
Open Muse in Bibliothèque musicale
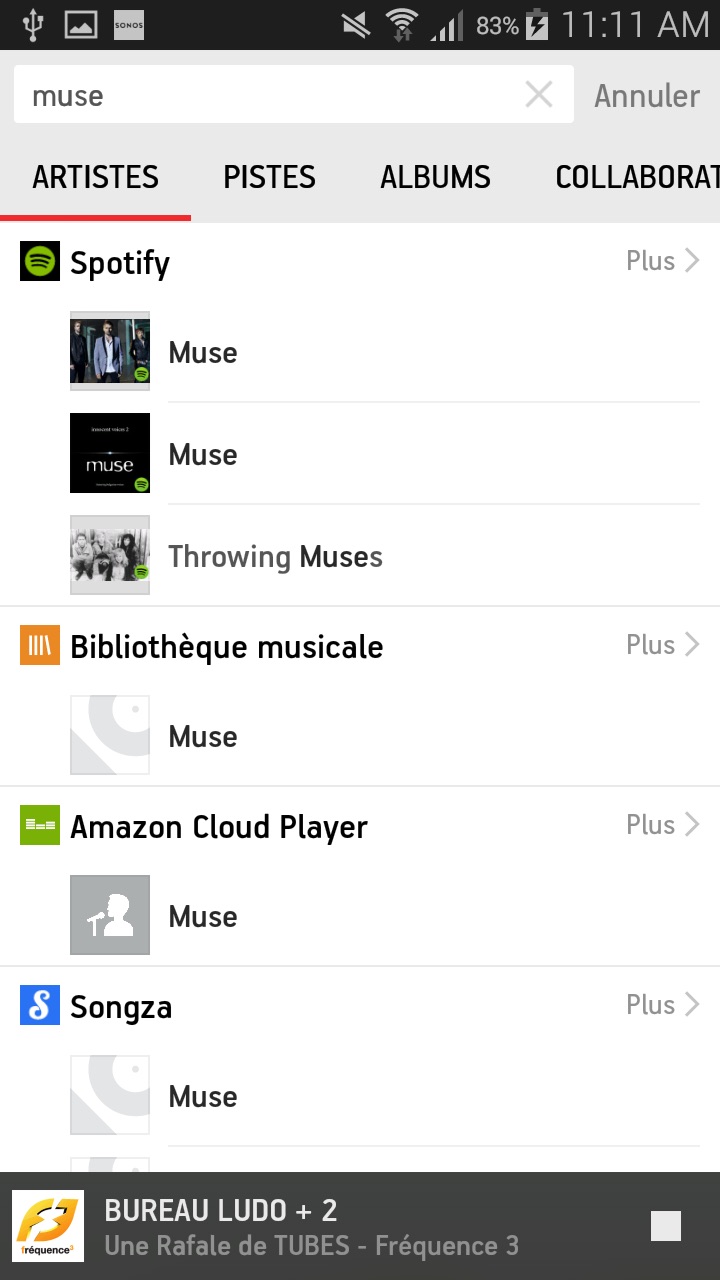click(203, 737)
